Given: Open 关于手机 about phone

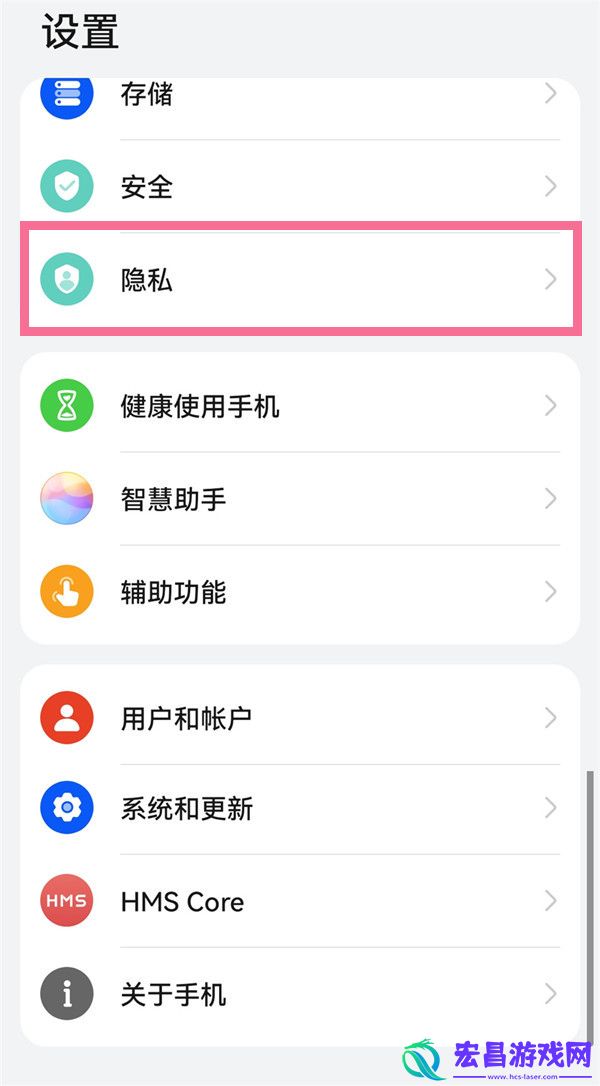Looking at the screenshot, I should click(x=300, y=995).
